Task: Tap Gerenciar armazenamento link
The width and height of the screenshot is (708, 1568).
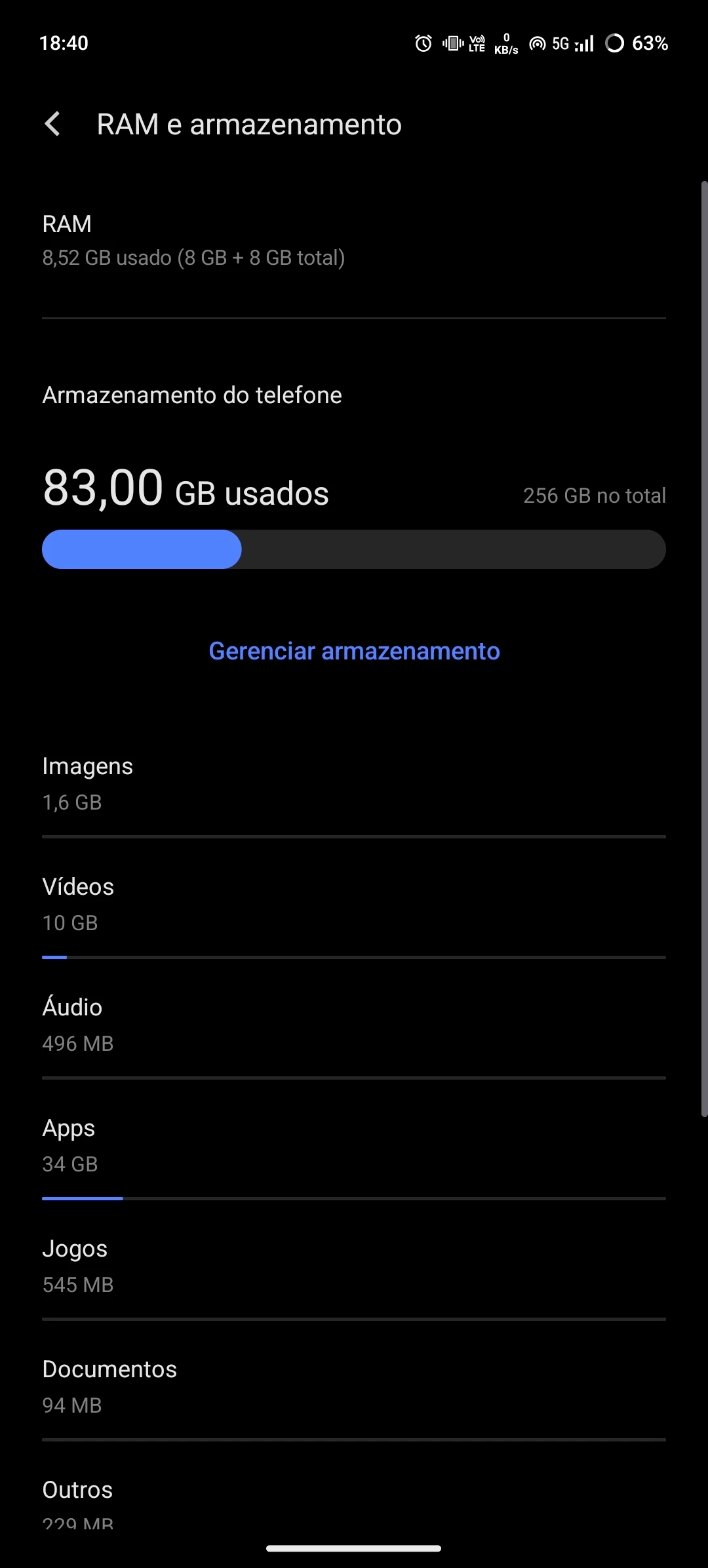Action: pos(354,651)
